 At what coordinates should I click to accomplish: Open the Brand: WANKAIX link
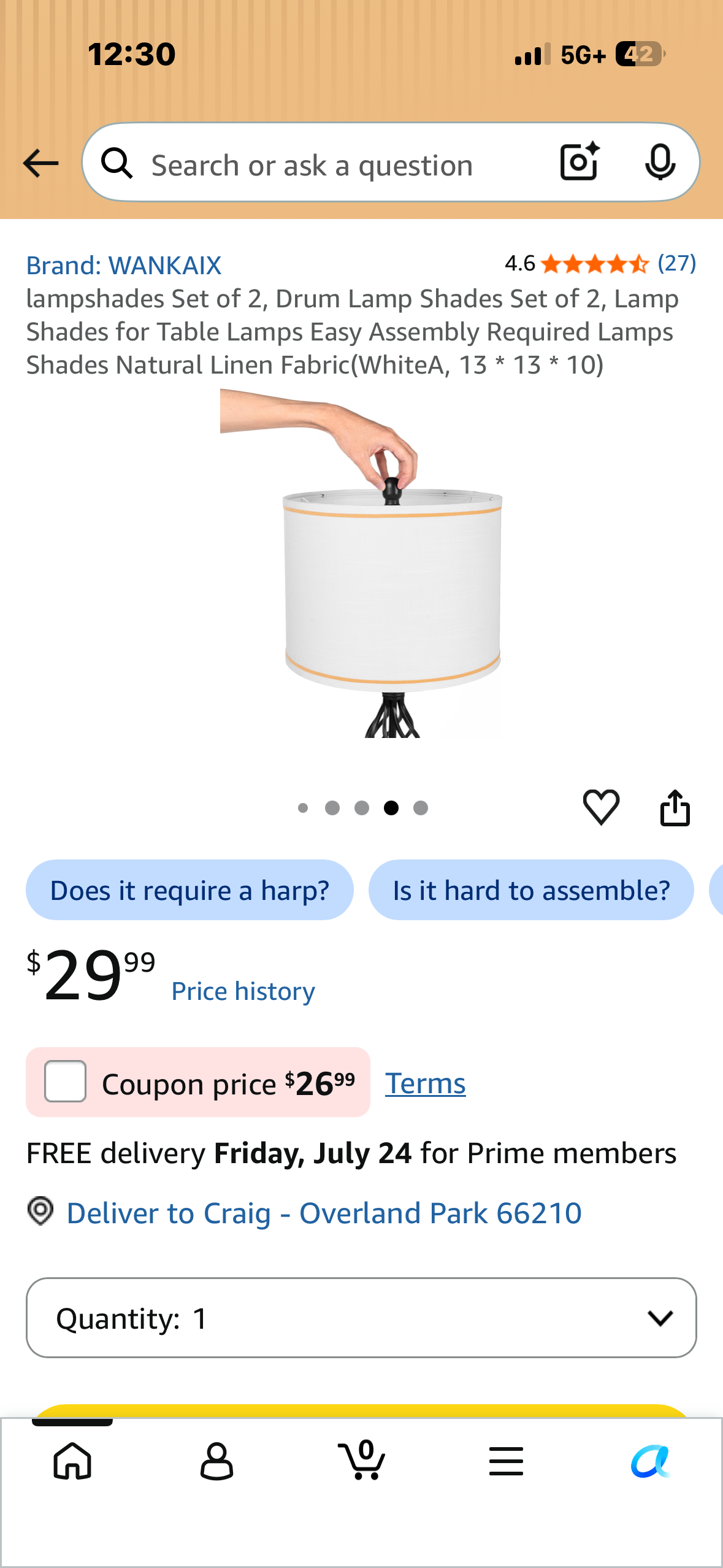(123, 266)
